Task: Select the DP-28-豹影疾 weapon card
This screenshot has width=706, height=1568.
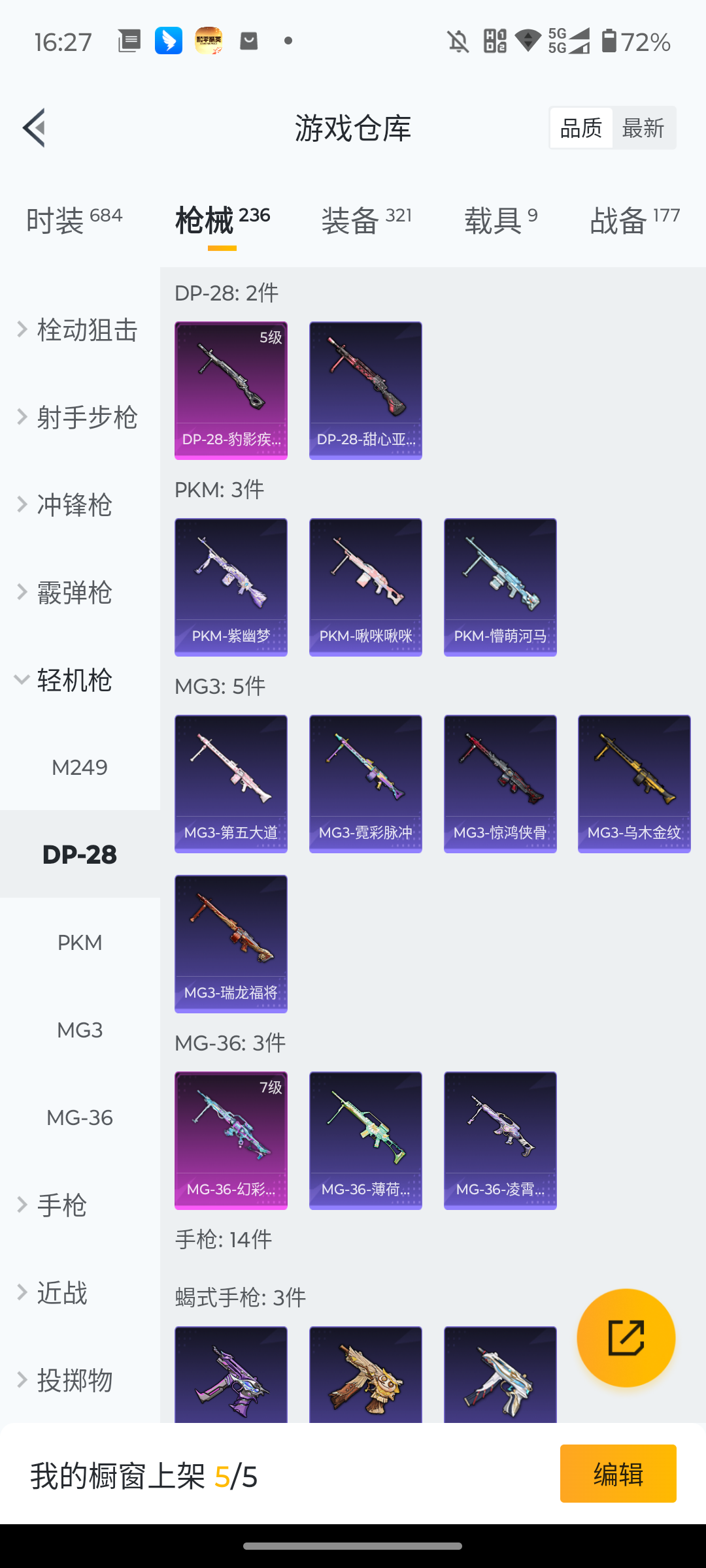Action: 231,390
